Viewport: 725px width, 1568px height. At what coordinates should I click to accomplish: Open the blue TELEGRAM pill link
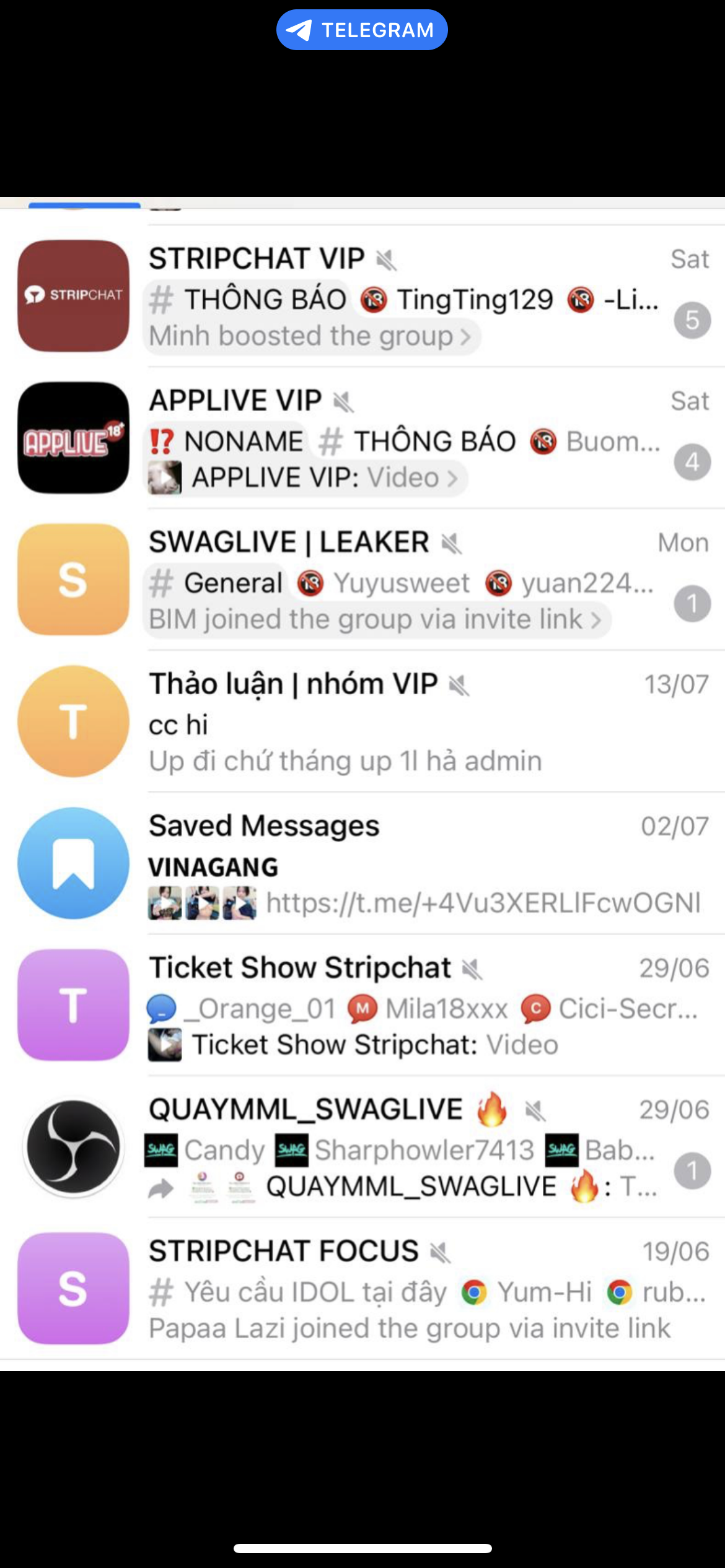pyautogui.click(x=362, y=30)
